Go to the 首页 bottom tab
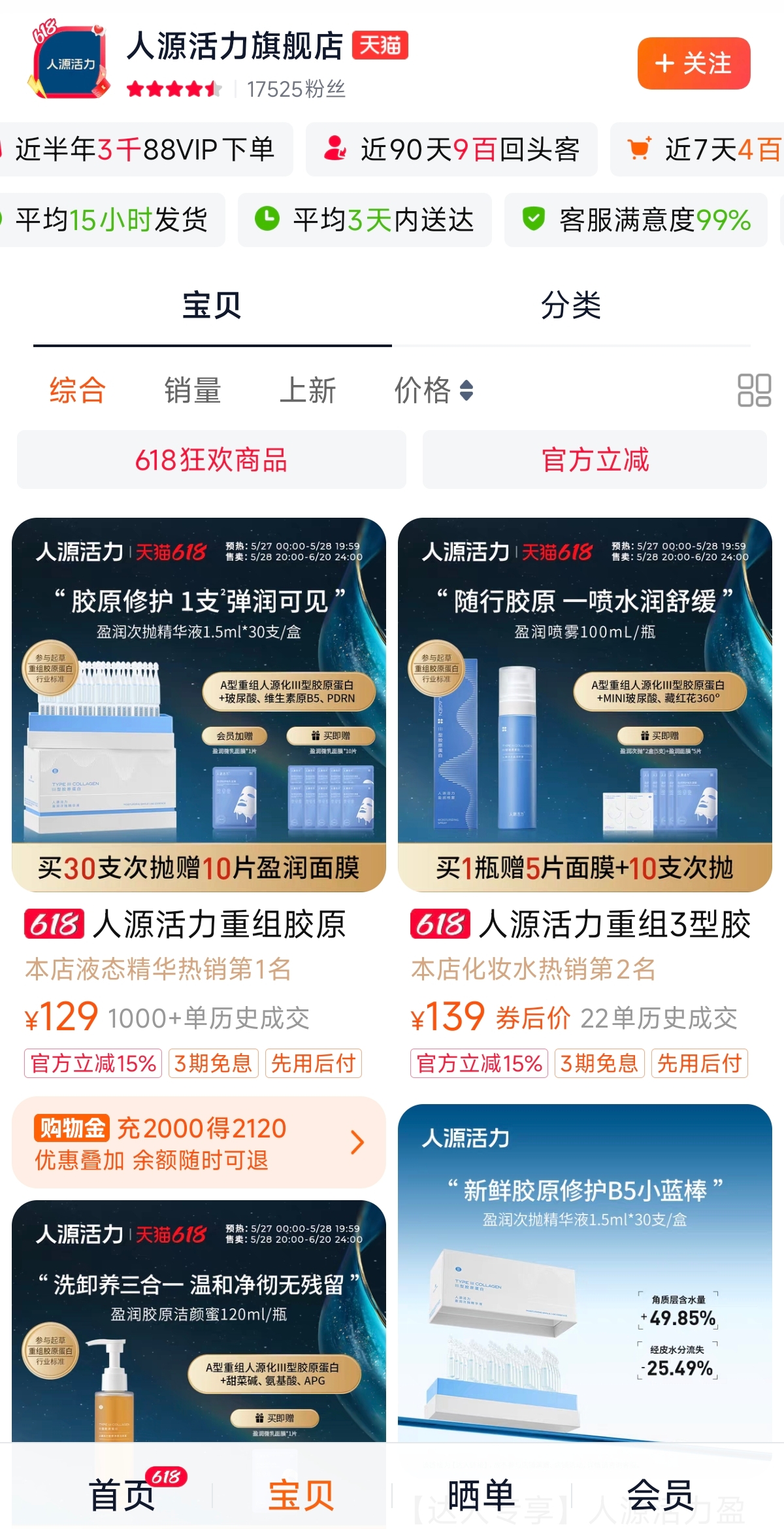 [122, 1495]
